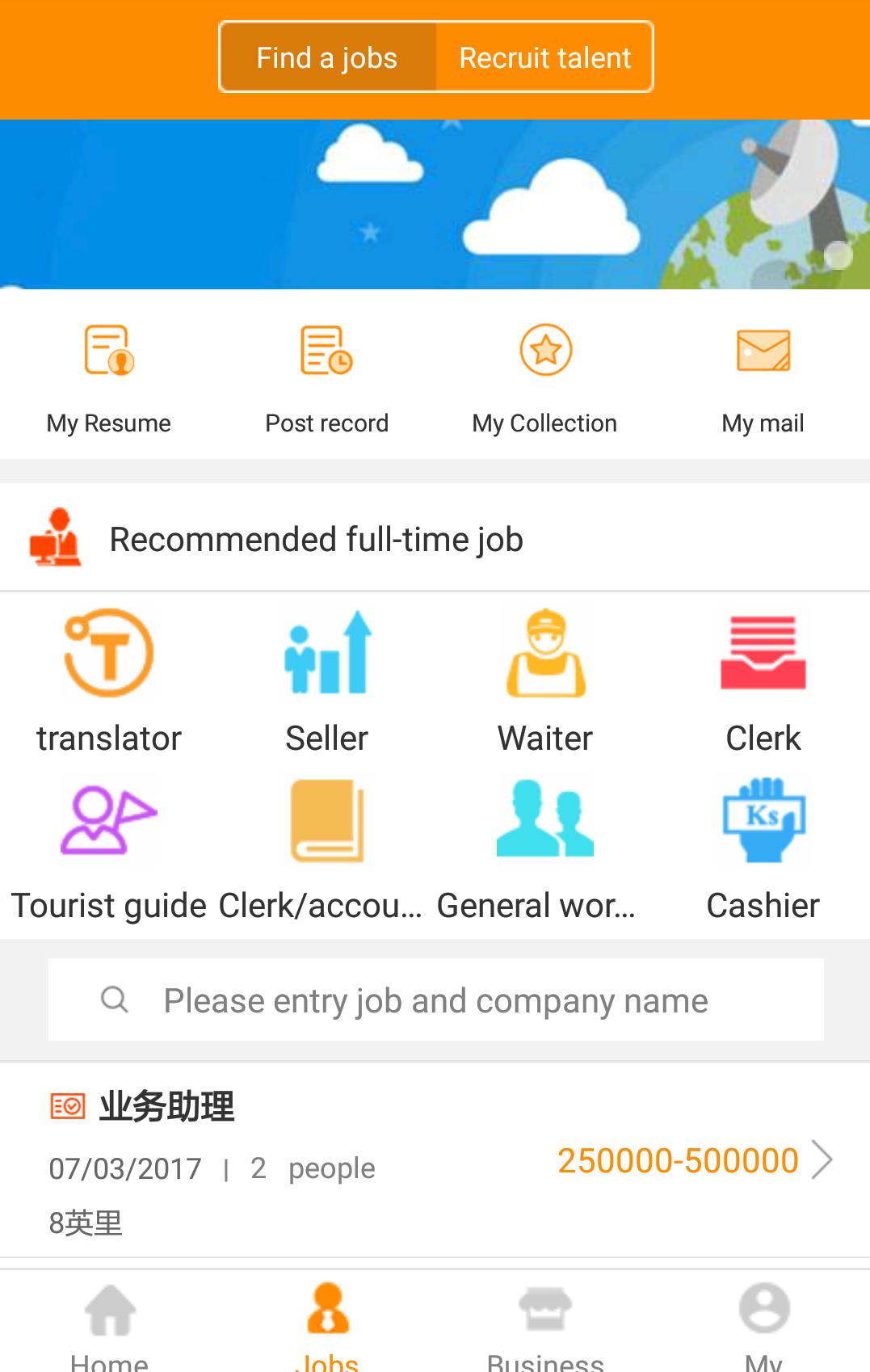Tap the top promotional banner
The image size is (870, 1372).
[436, 204]
